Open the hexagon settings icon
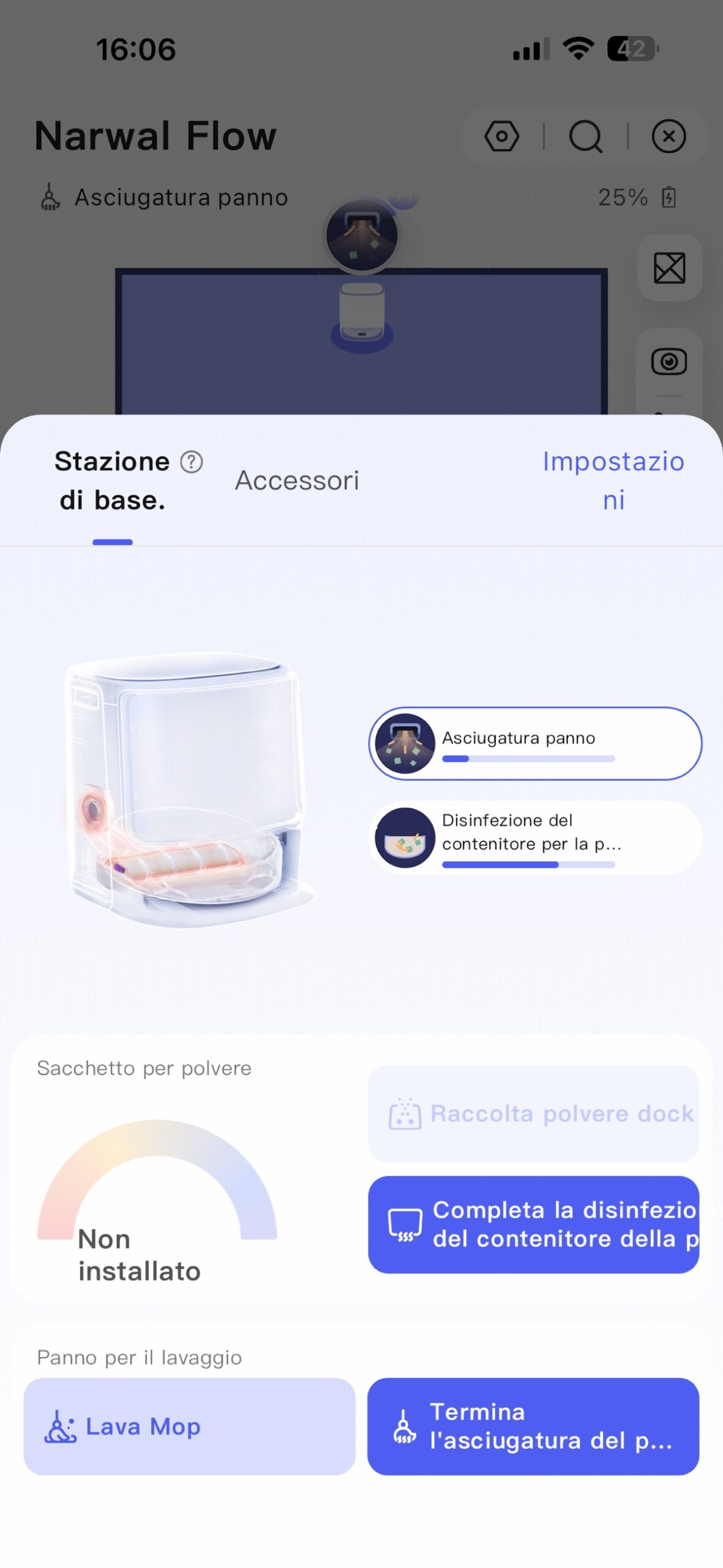The height and width of the screenshot is (1568, 723). (x=502, y=136)
